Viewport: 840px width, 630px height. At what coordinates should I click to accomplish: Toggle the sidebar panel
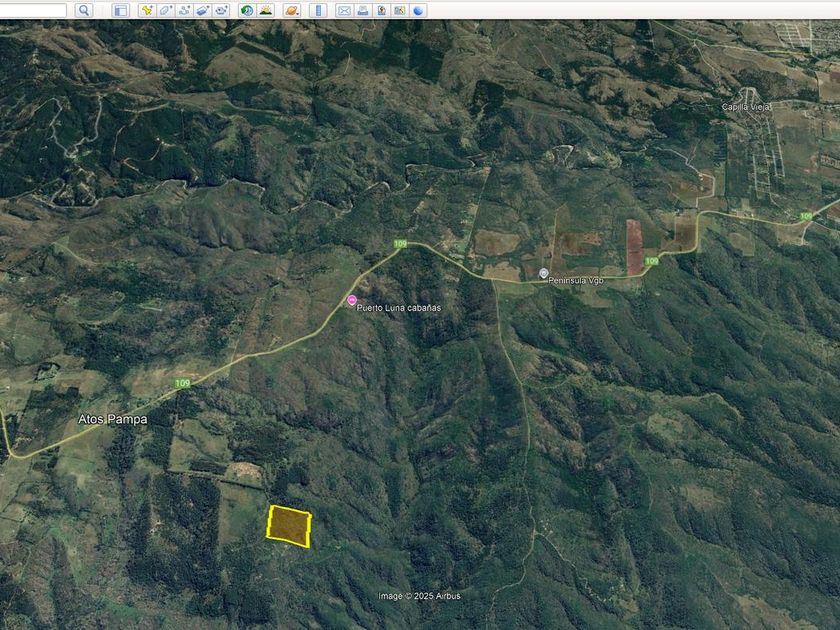(x=121, y=10)
